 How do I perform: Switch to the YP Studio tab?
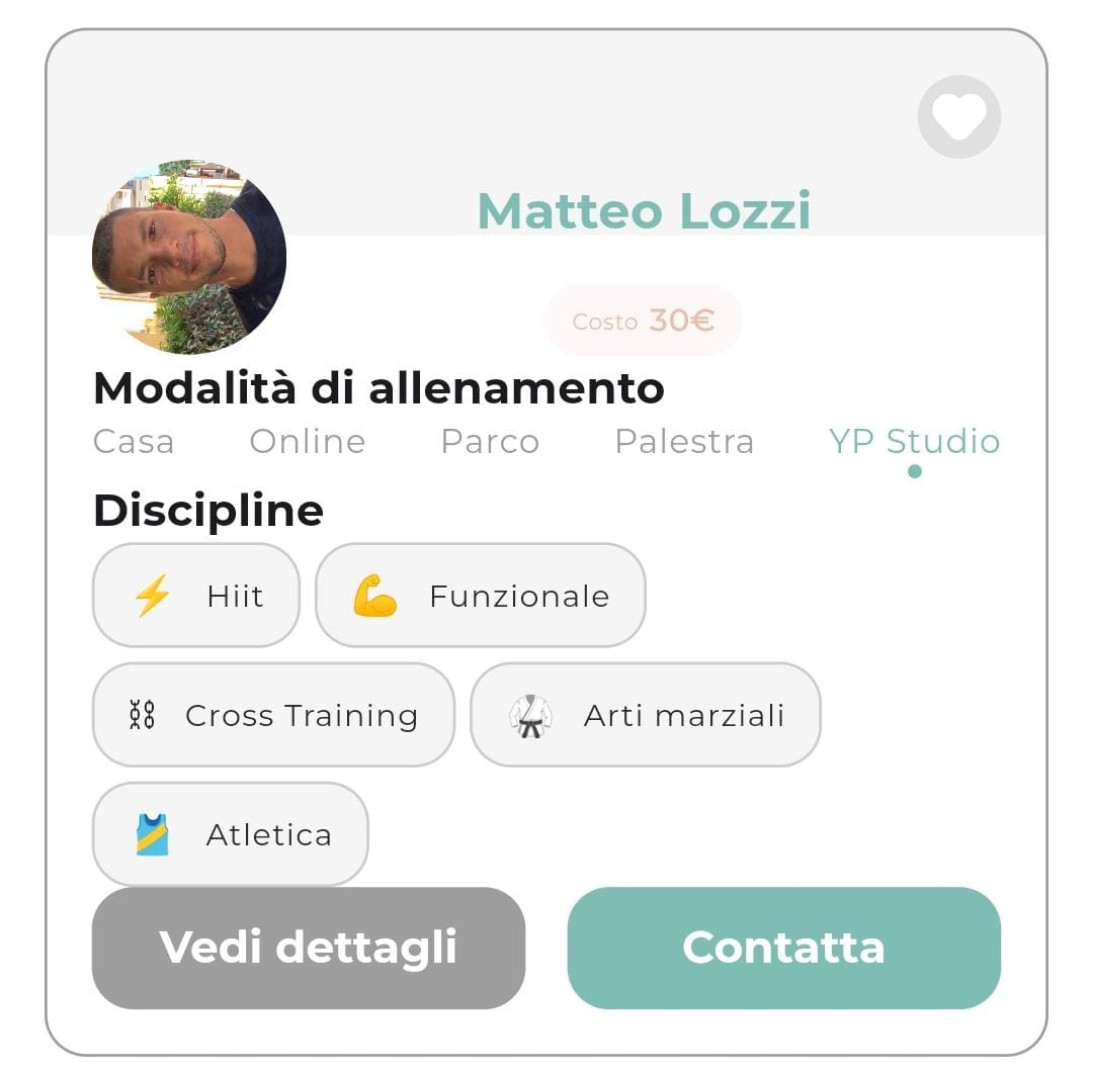[x=914, y=441]
